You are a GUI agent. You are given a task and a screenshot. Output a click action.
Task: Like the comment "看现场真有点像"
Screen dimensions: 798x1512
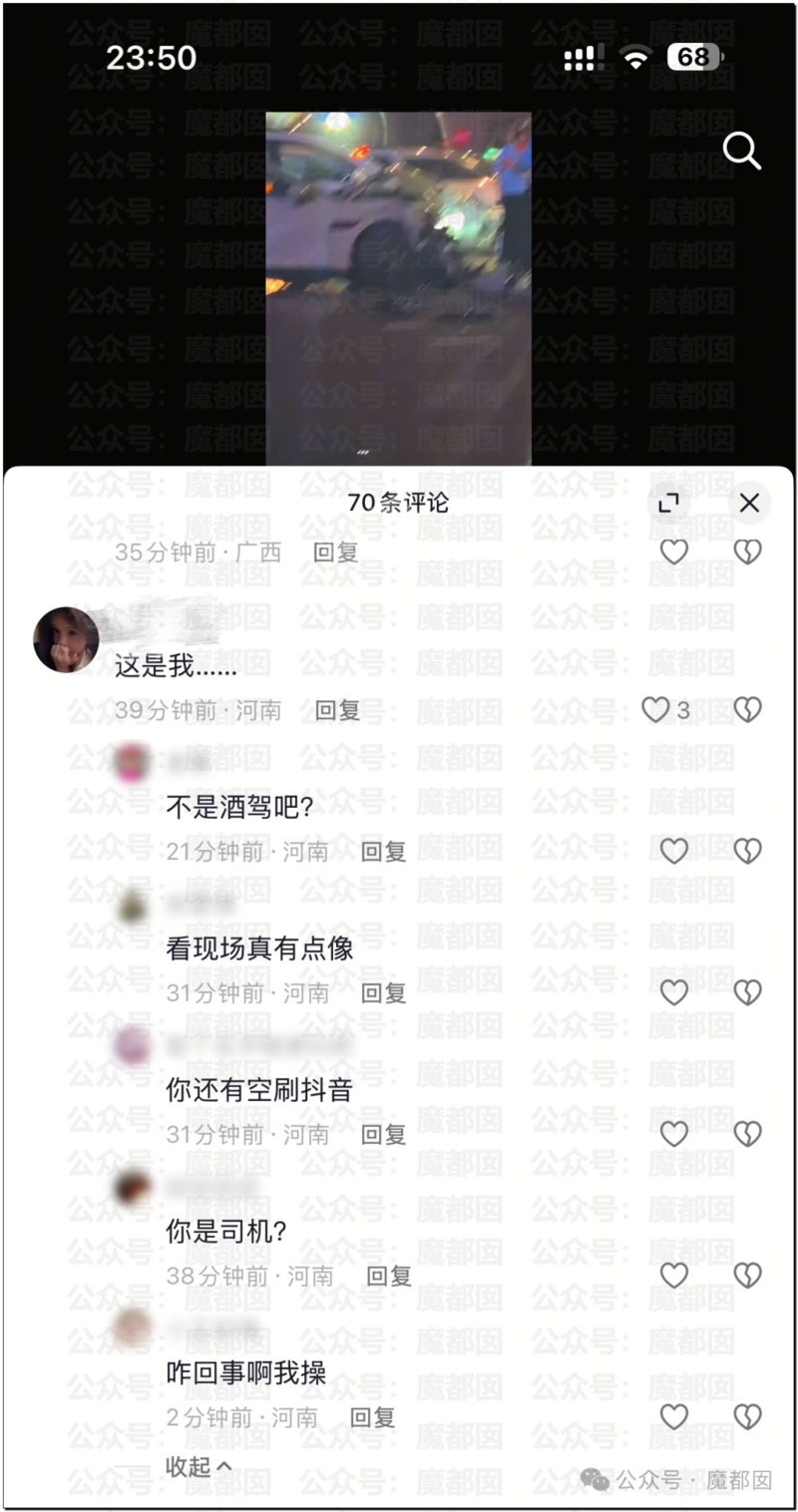pos(674,992)
